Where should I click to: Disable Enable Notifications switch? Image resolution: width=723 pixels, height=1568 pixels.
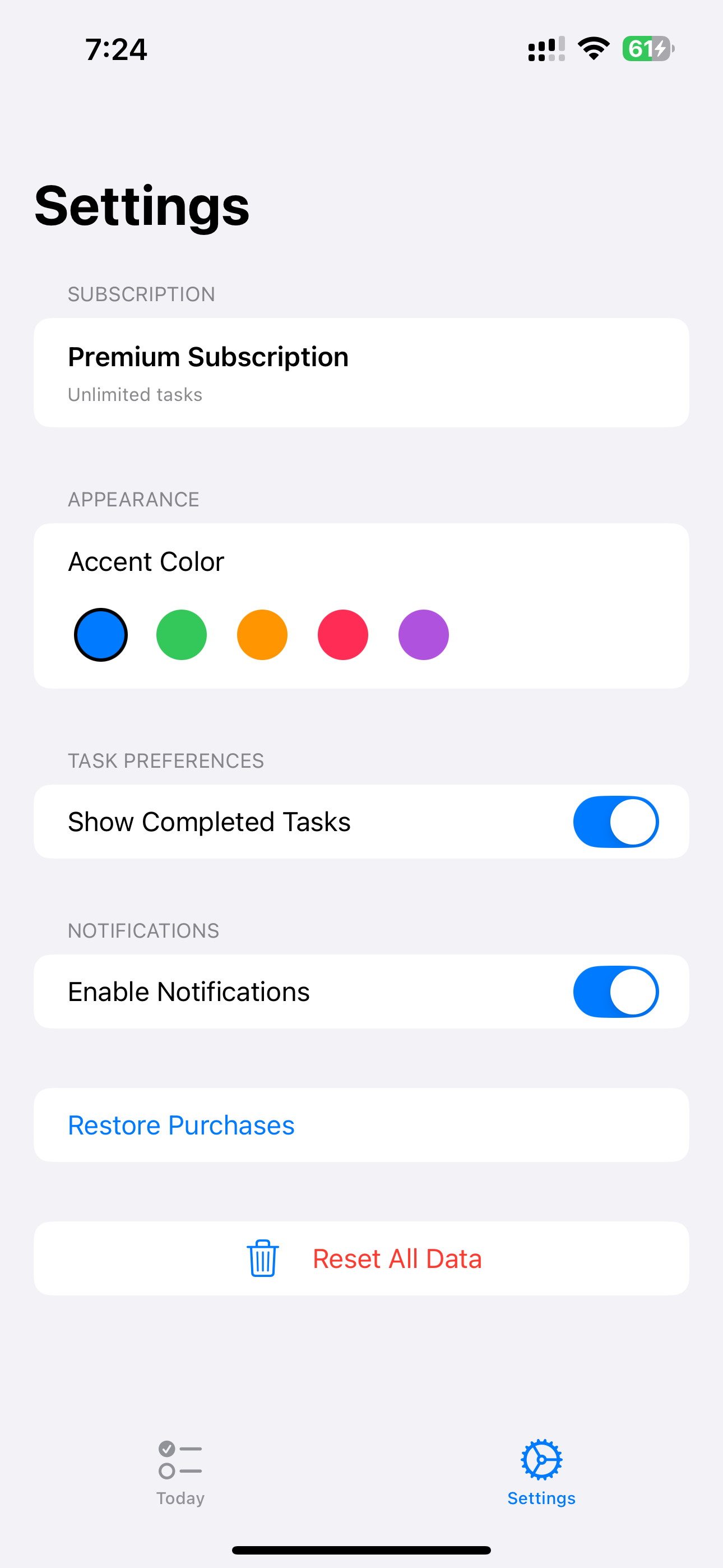pos(615,991)
